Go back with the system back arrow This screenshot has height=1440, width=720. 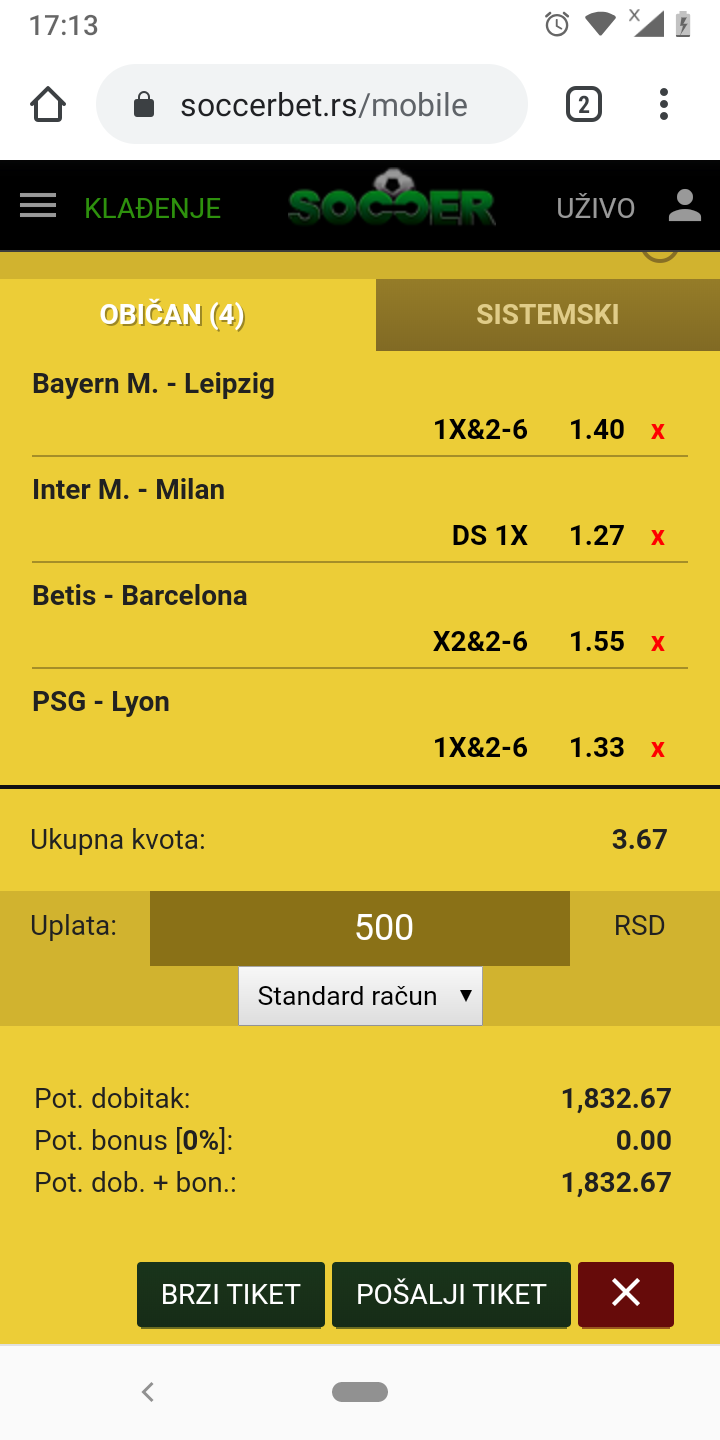click(148, 1391)
